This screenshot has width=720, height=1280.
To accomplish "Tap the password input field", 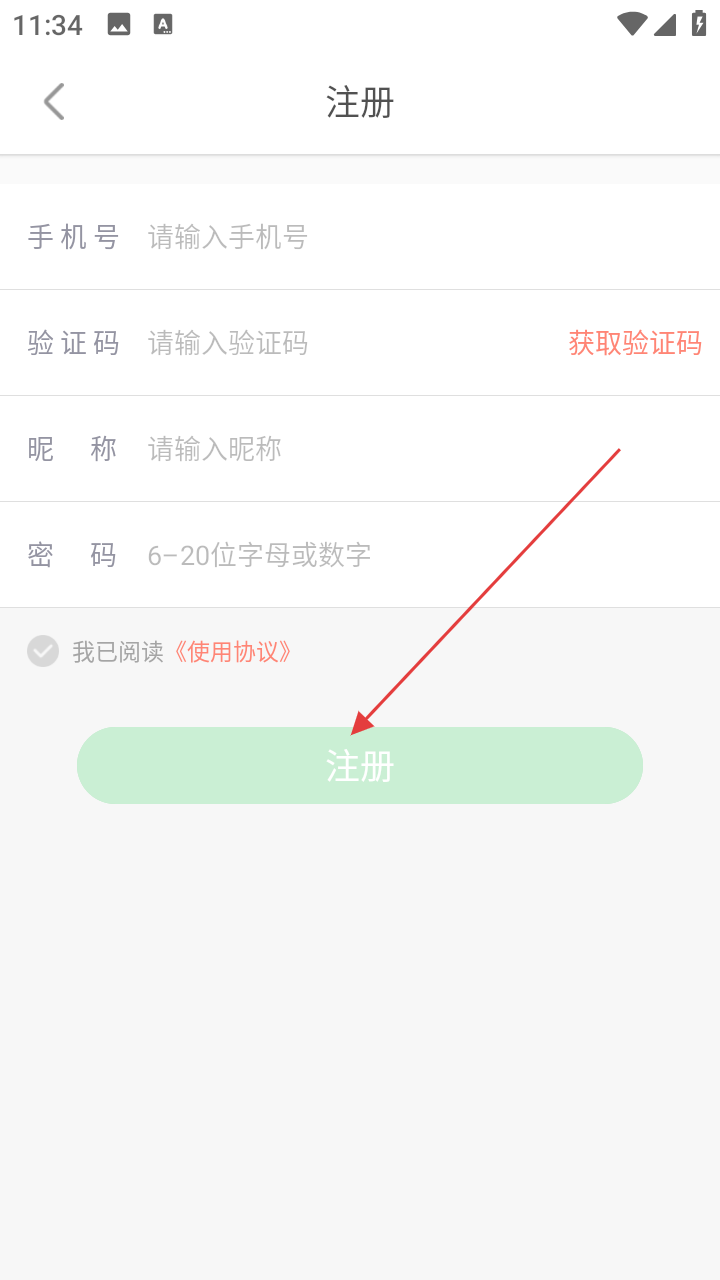I will [x=400, y=555].
